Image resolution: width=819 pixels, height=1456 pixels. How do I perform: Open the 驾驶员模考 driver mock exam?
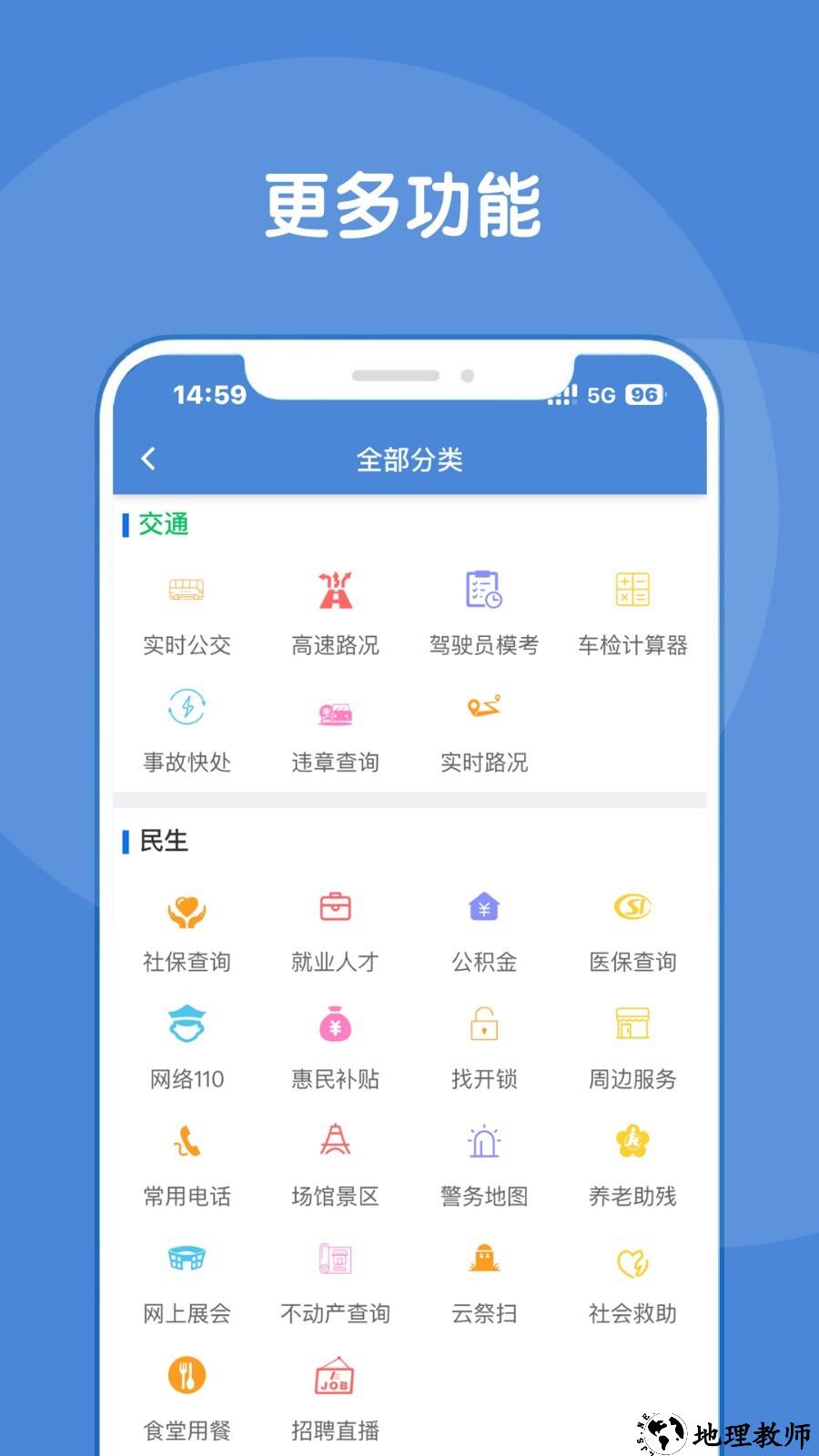click(483, 610)
